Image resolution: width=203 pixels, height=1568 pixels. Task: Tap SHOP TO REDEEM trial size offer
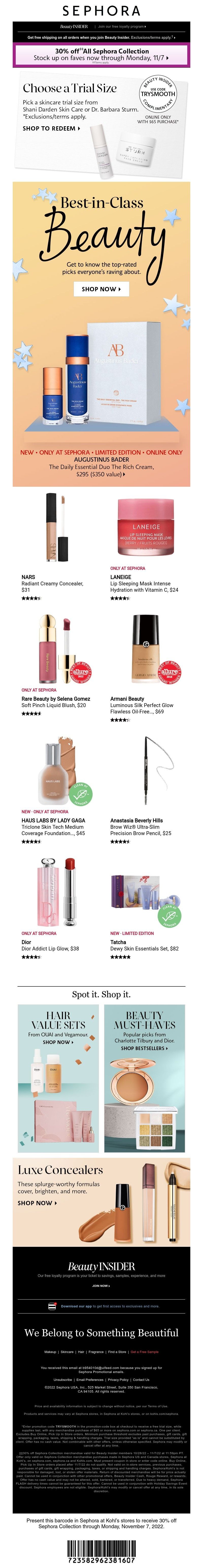click(x=51, y=129)
